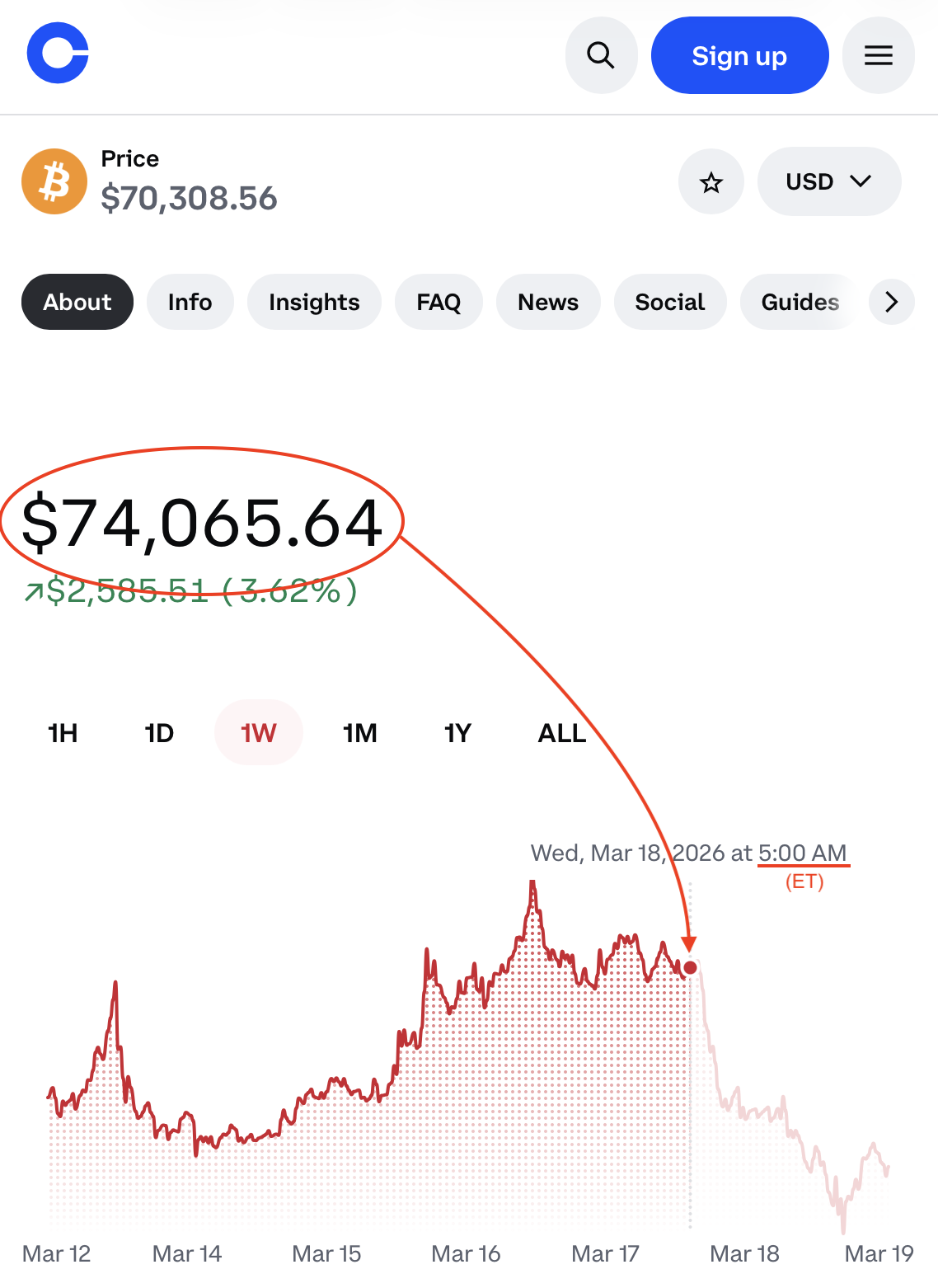Viewport: 938px width, 1288px height.
Task: Open the hamburger menu
Action: pos(878,55)
